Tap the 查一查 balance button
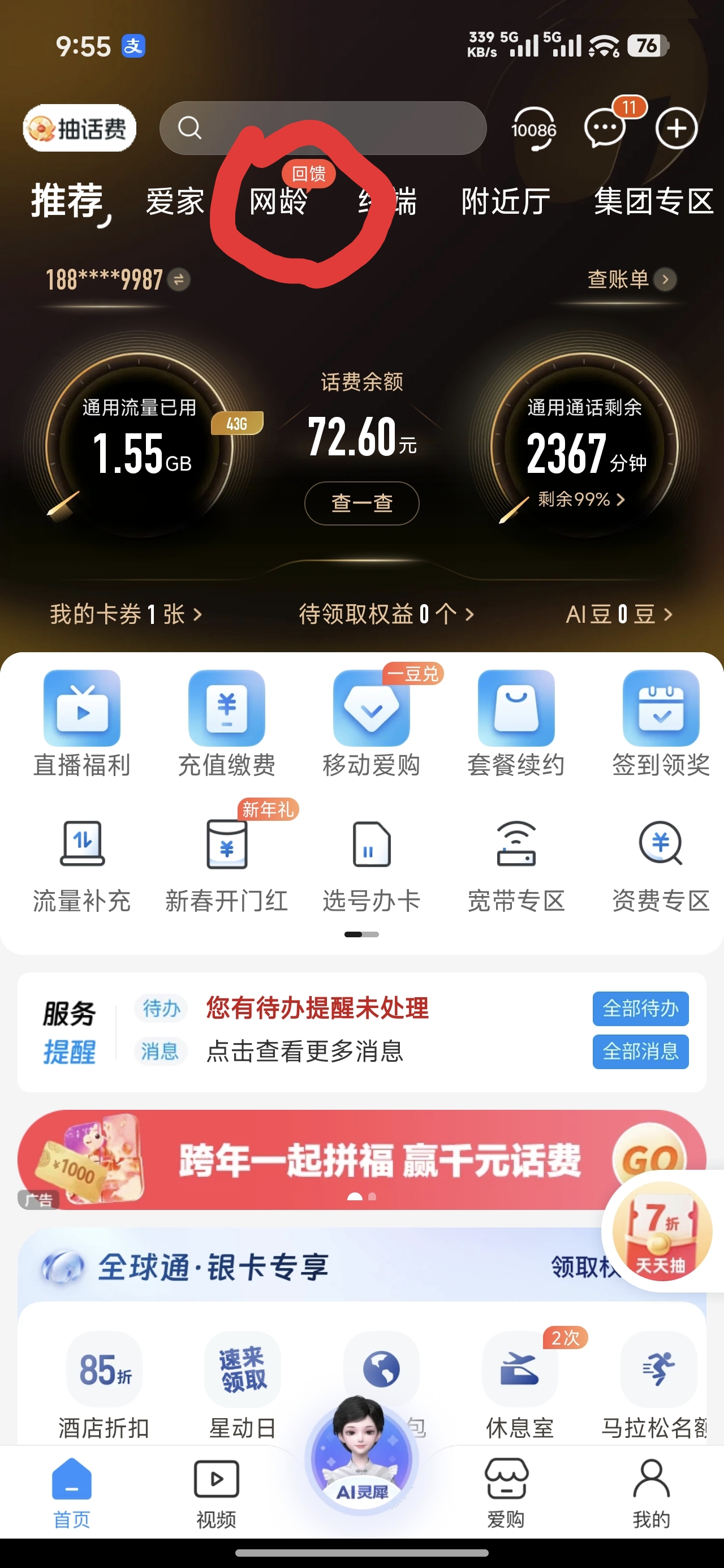This screenshot has height=1568, width=724. (361, 503)
